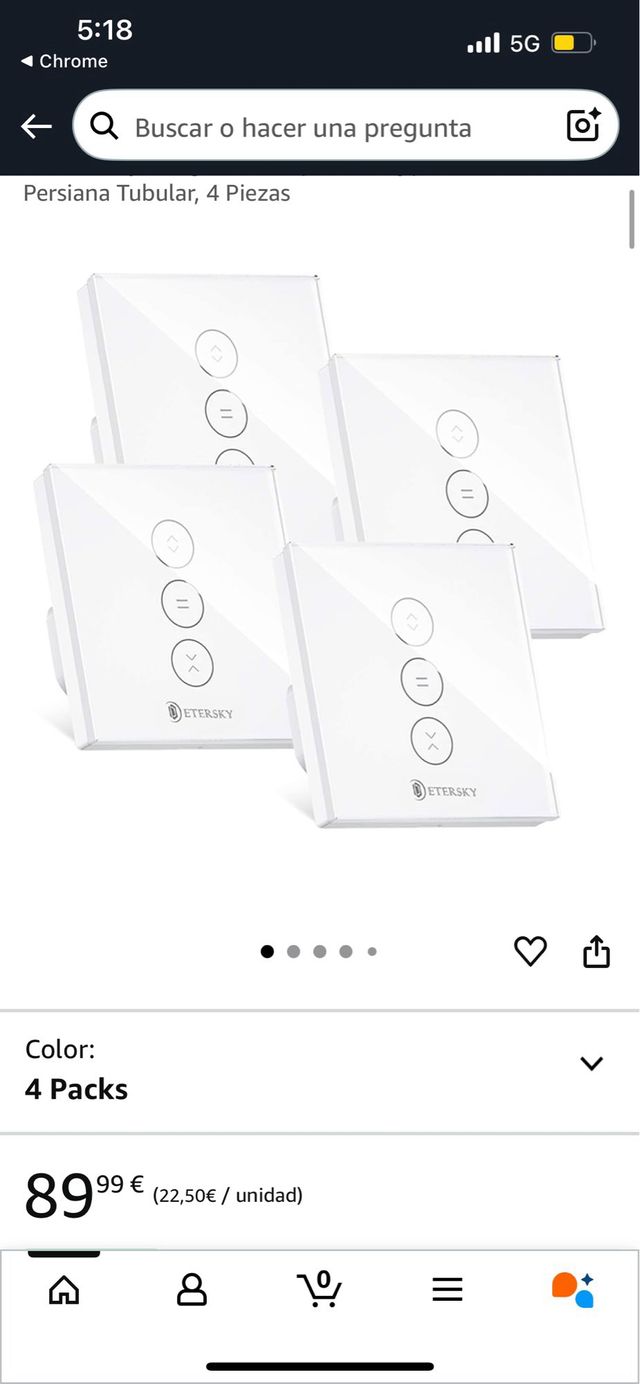
Task: Open the Etersky switches product image
Action: [320, 550]
